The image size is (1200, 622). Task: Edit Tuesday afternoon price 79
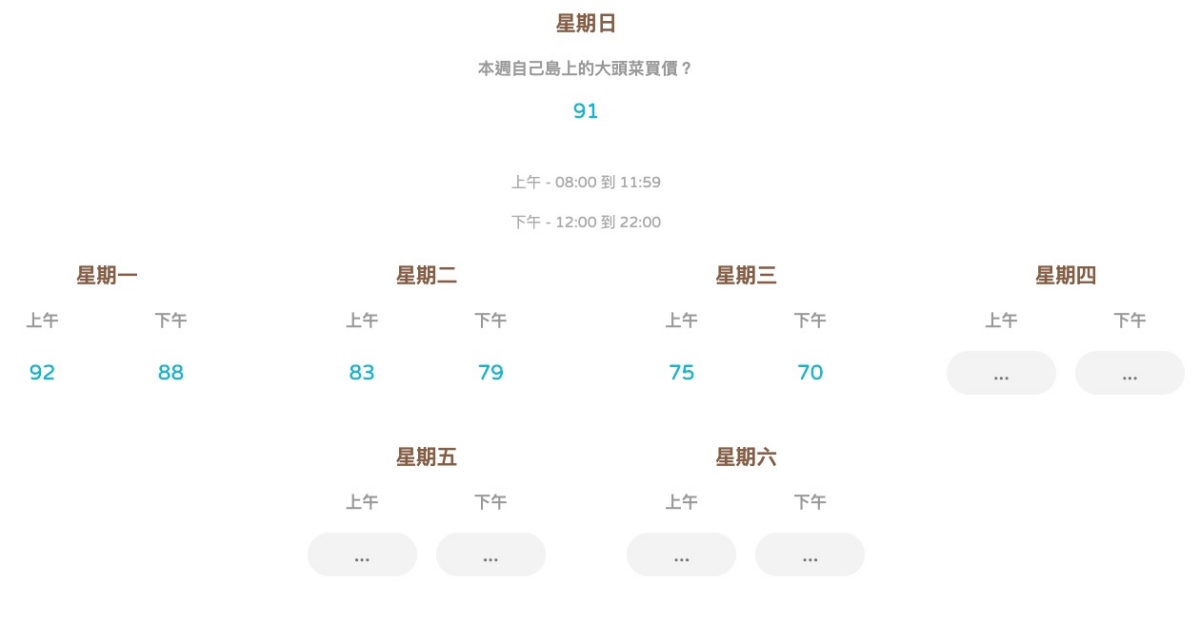coord(491,373)
